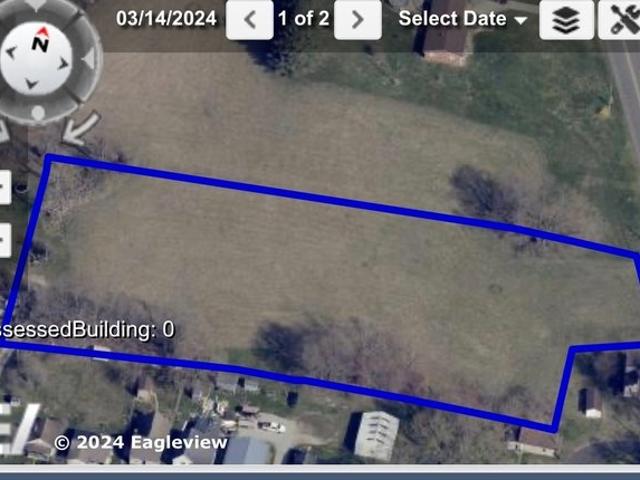The image size is (640, 480).
Task: Rotate the view using the right compass arrow
Action: coord(89,60)
